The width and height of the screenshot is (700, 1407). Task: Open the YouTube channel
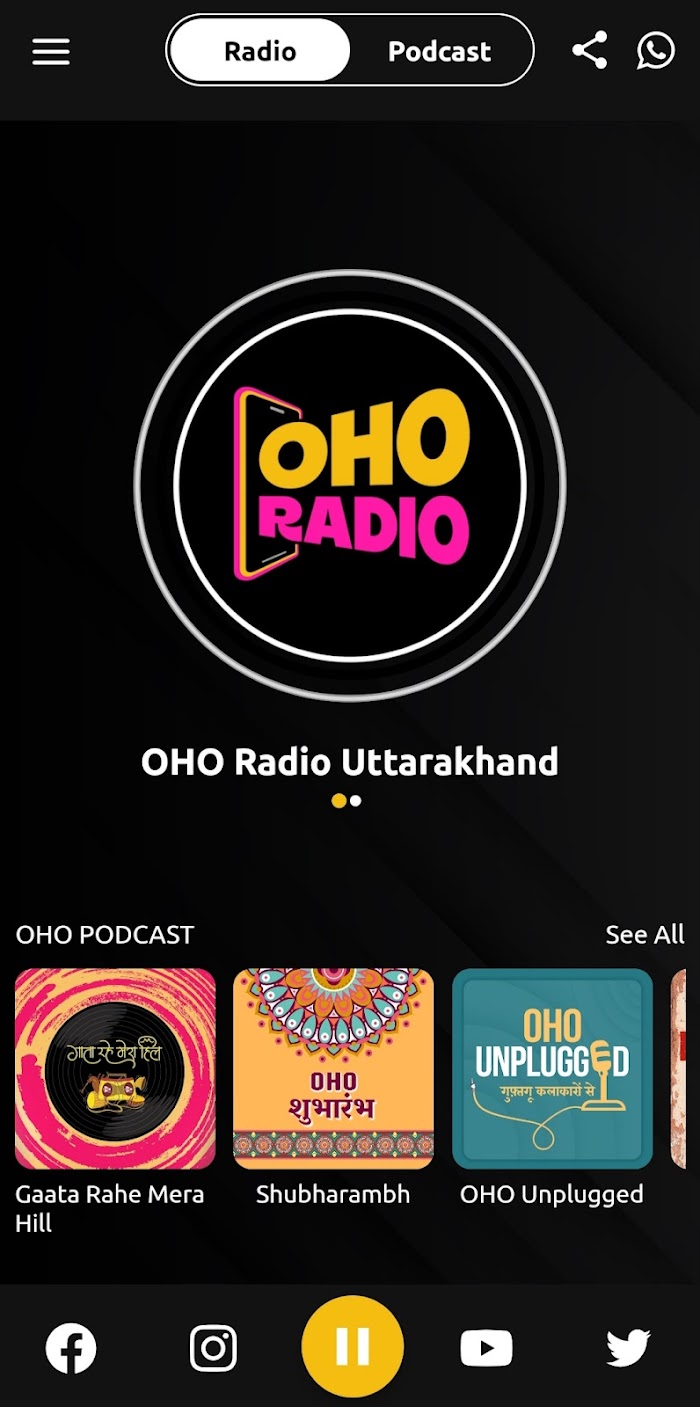[486, 1349]
